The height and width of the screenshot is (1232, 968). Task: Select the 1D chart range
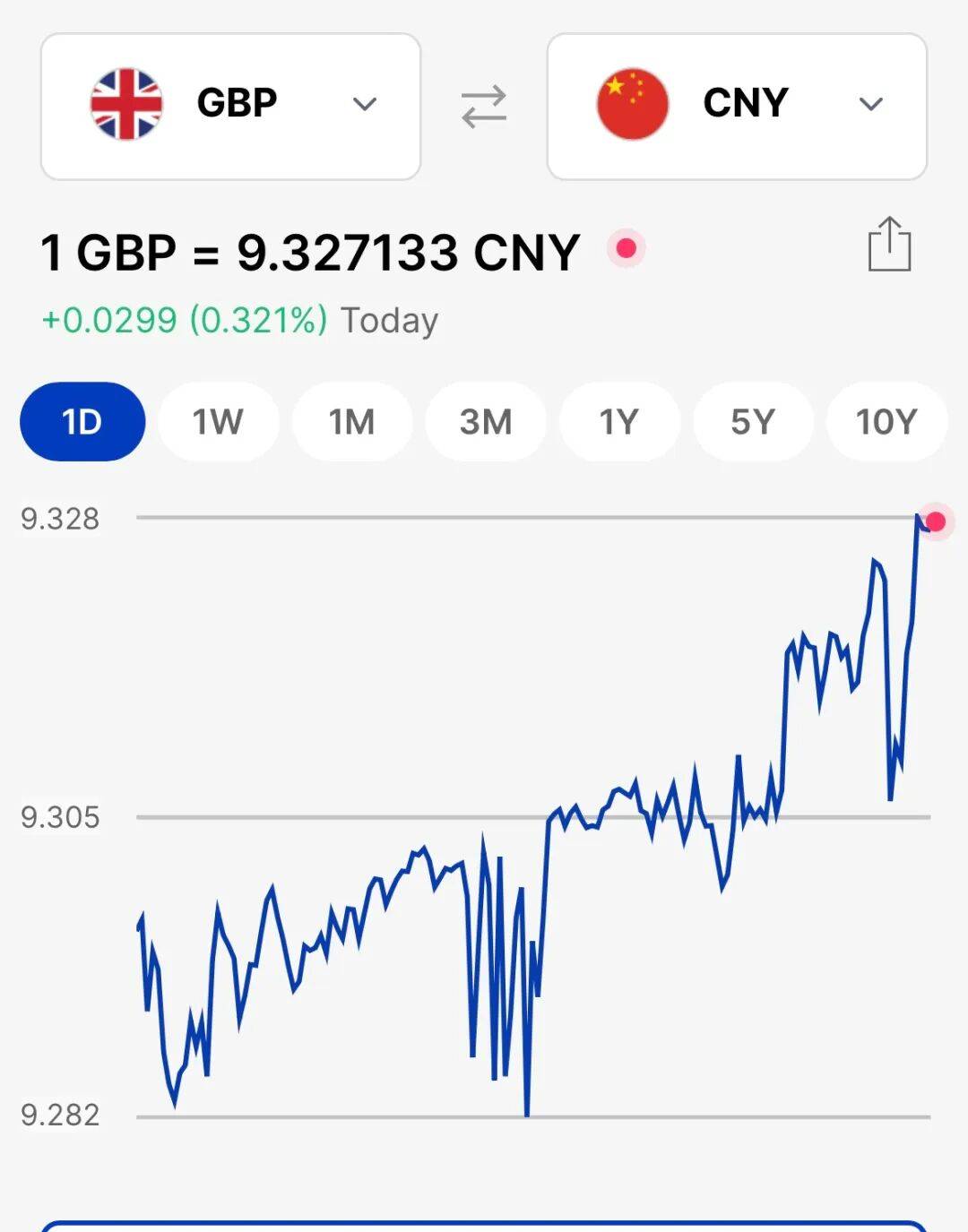click(82, 421)
